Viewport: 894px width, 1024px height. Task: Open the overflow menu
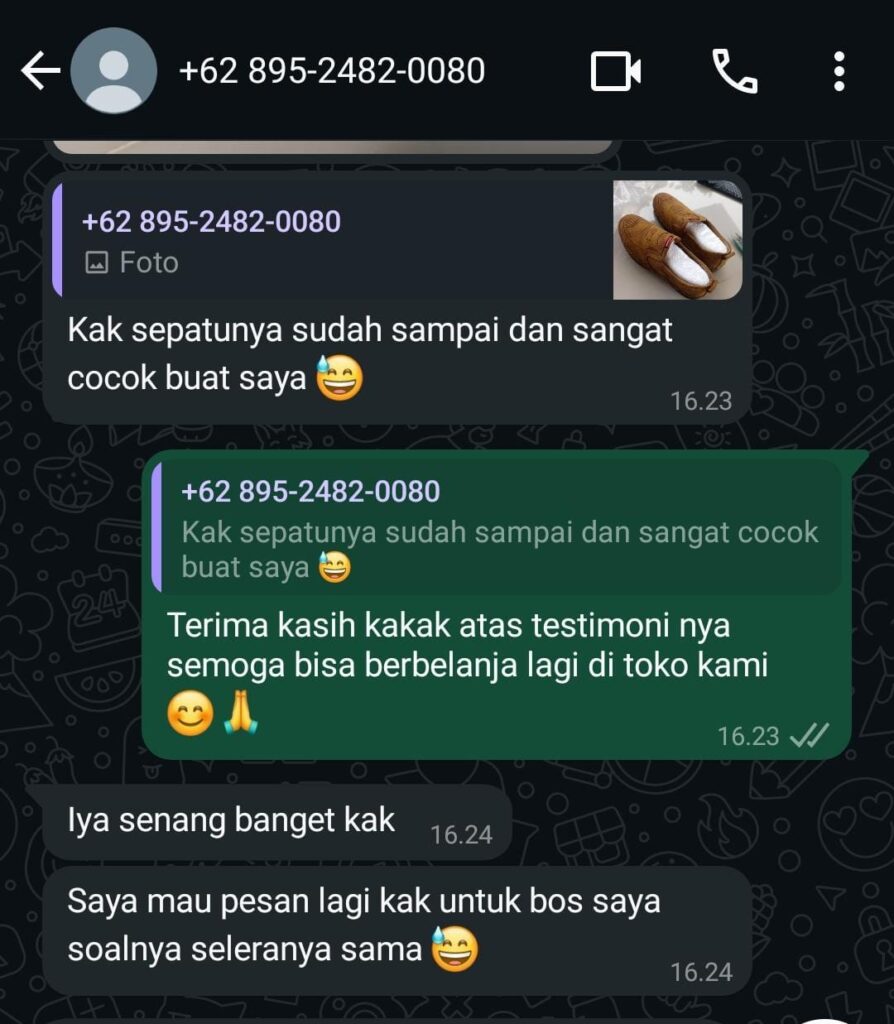pos(838,71)
